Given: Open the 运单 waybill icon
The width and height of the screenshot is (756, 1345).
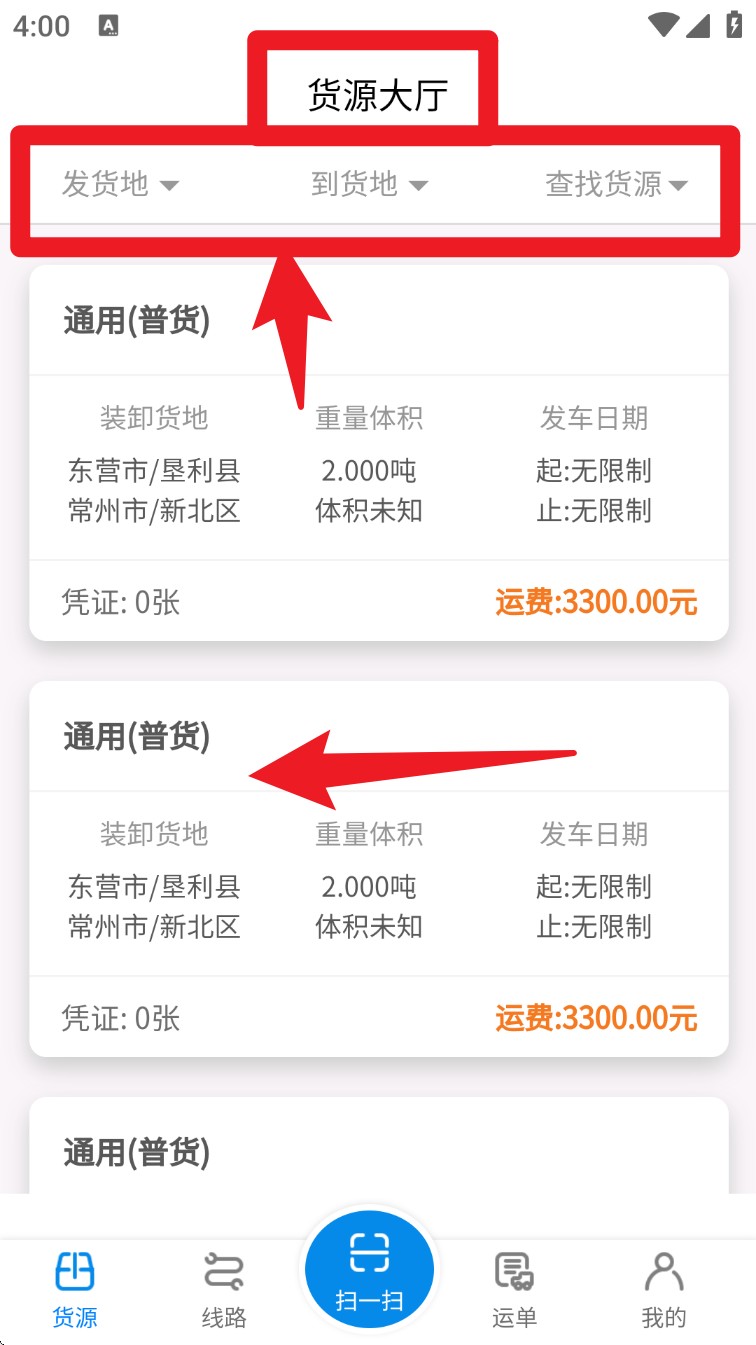Looking at the screenshot, I should click(x=514, y=1272).
